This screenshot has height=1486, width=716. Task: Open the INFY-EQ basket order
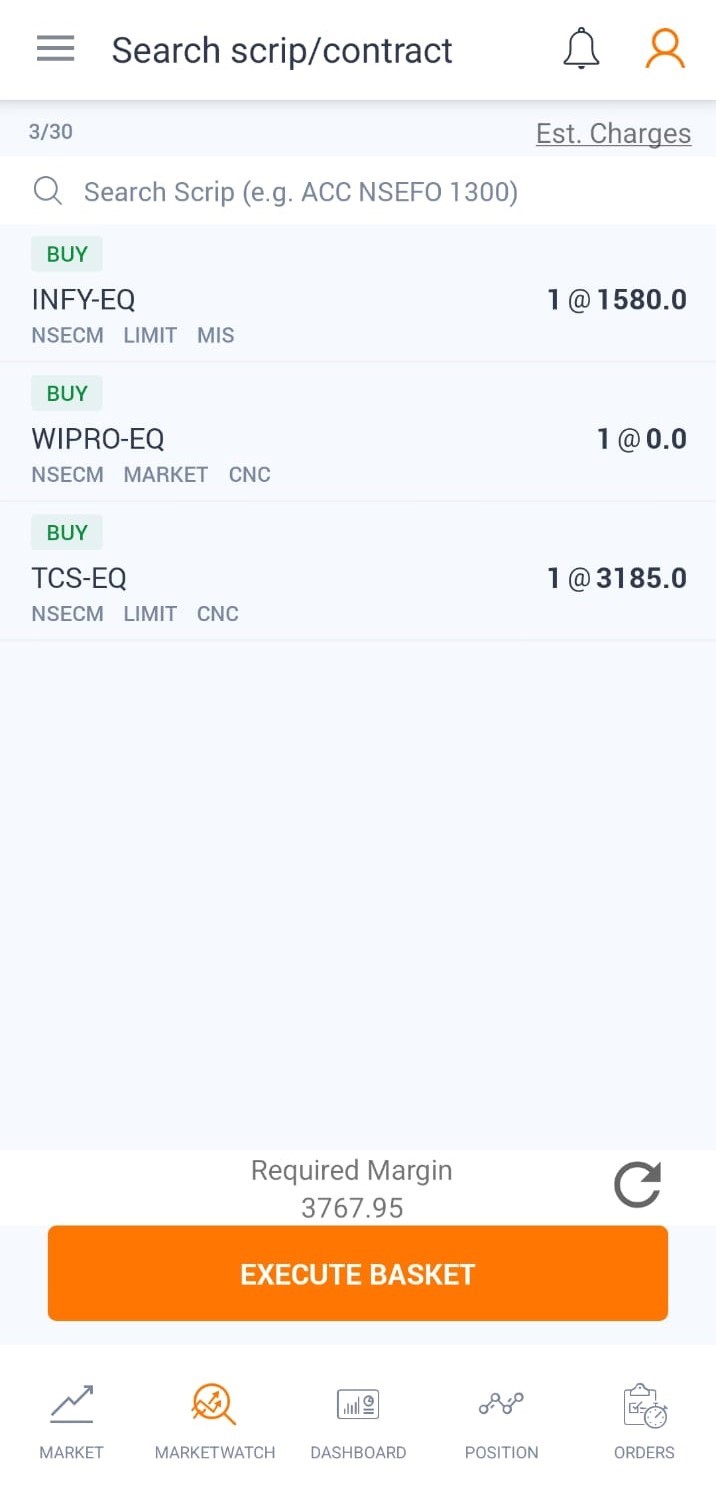pyautogui.click(x=358, y=295)
